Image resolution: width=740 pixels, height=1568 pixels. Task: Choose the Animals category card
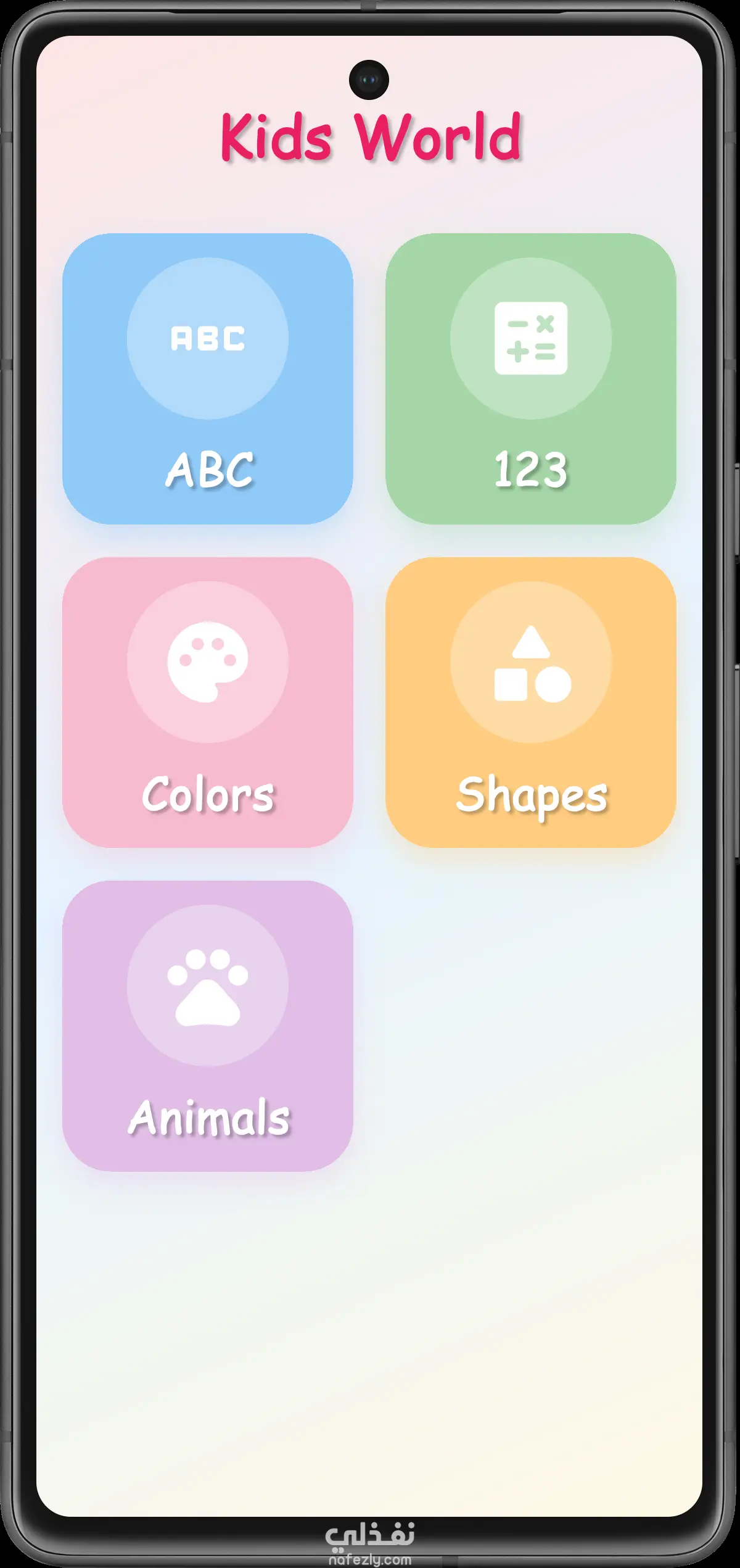(x=208, y=1026)
